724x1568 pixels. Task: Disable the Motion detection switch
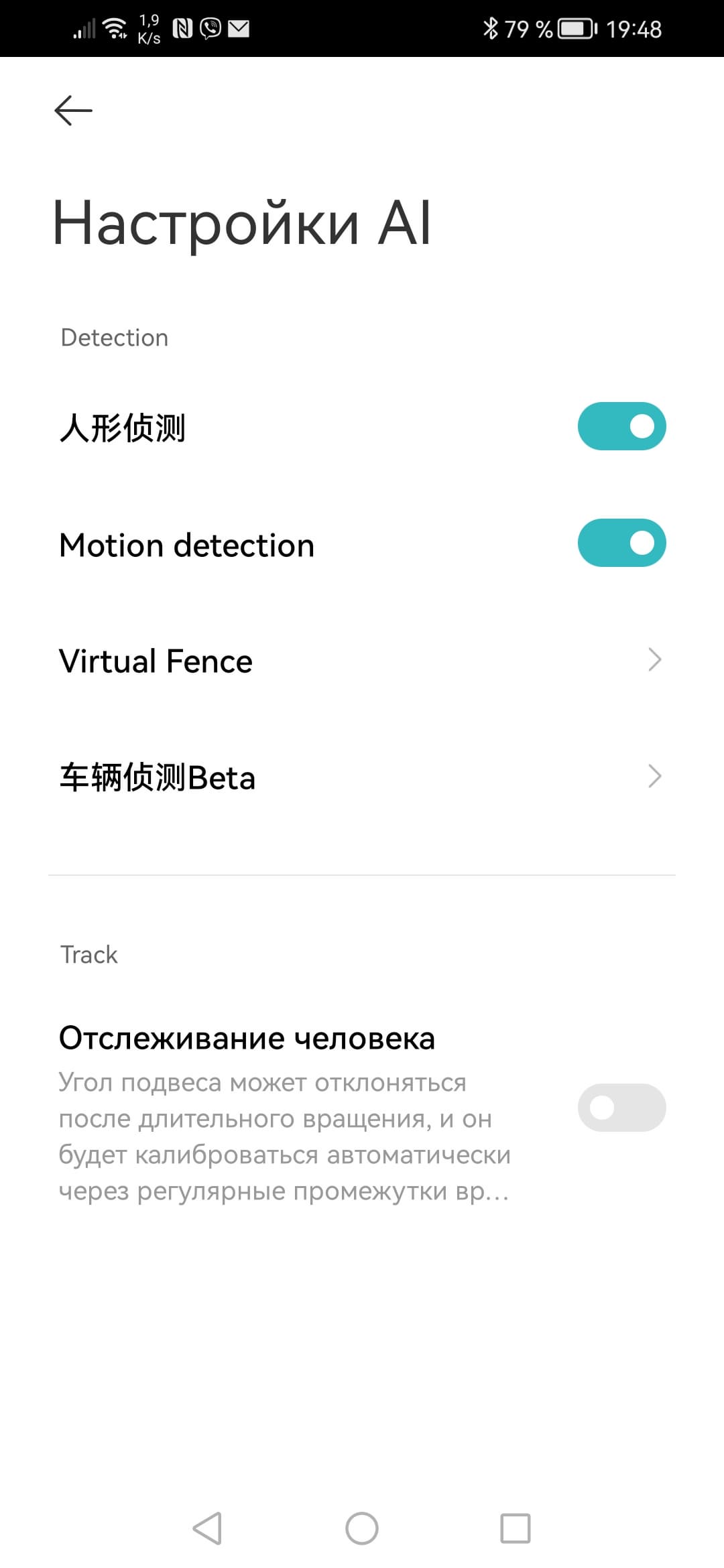tap(621, 543)
